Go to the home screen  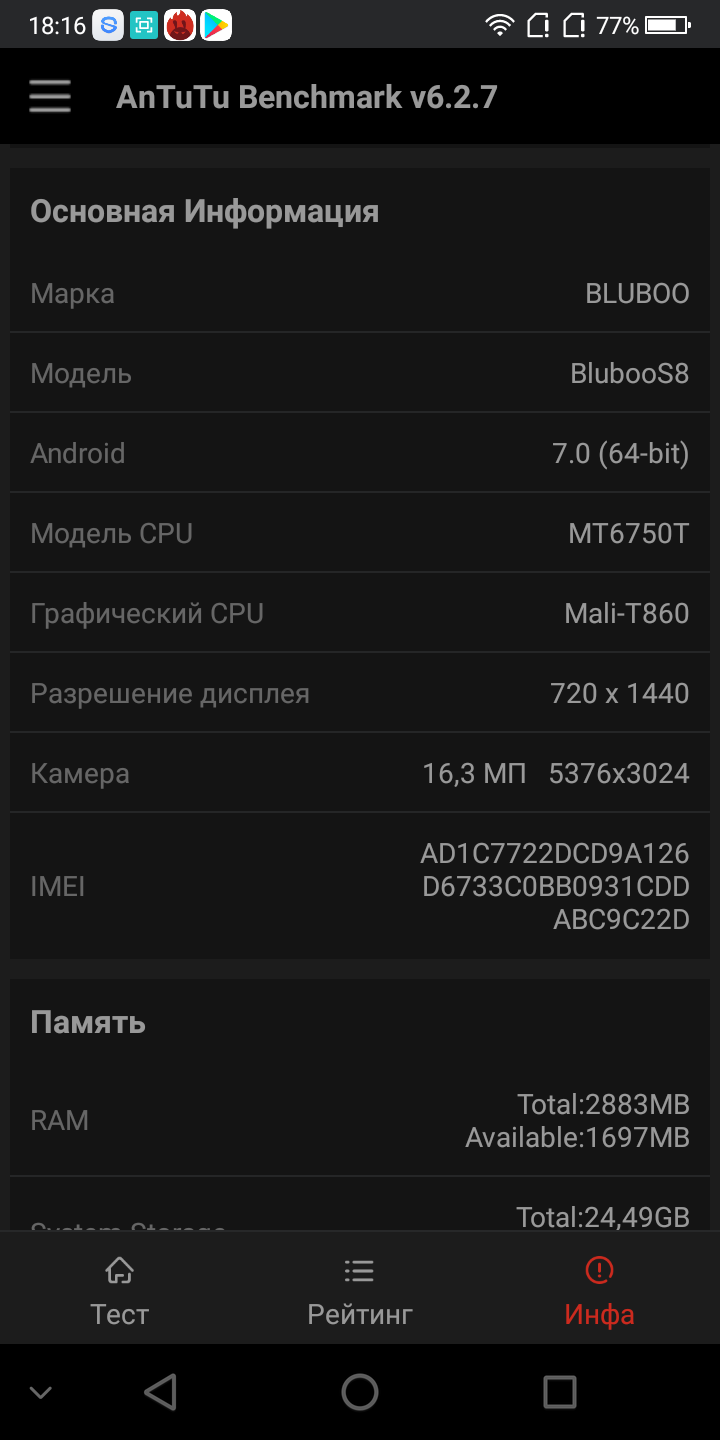click(x=360, y=1392)
